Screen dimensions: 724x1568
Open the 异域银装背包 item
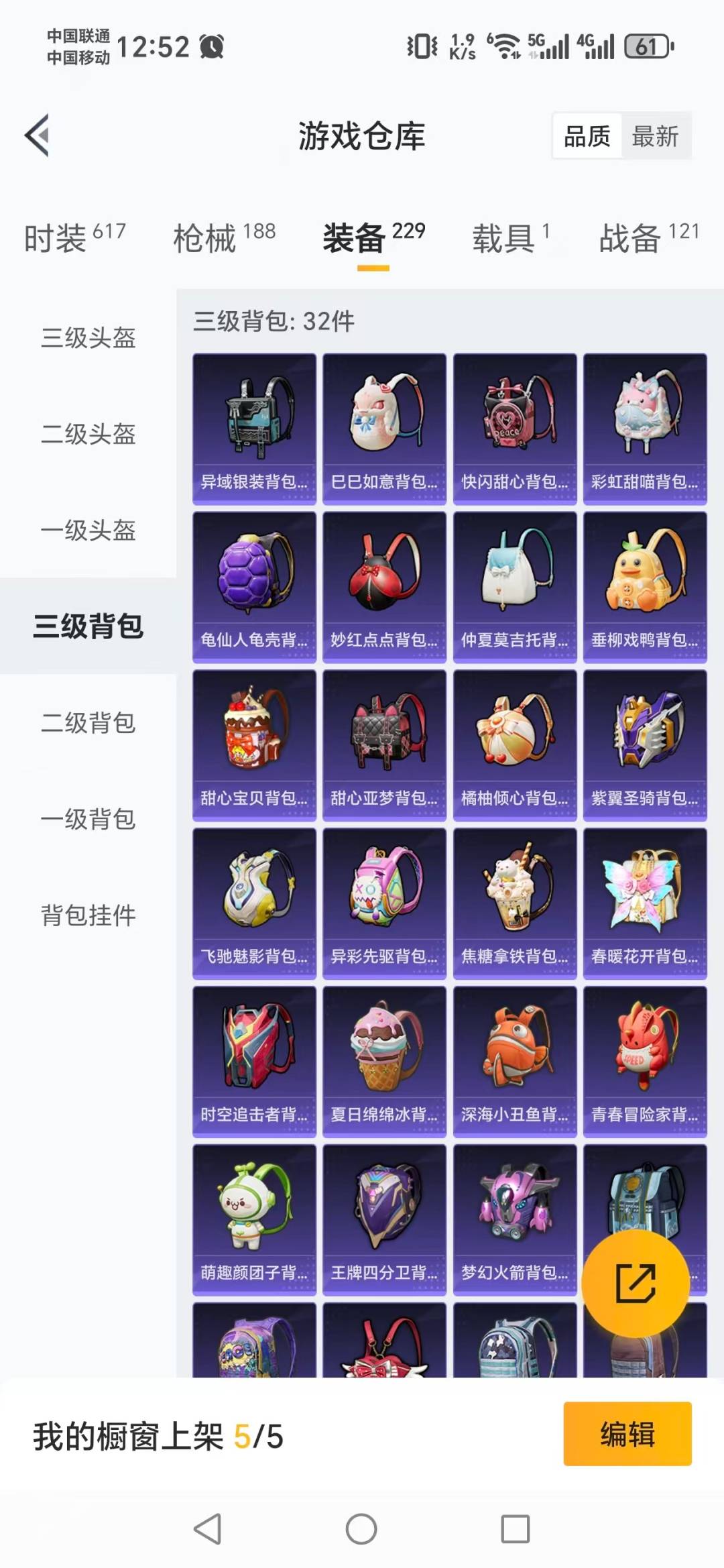click(x=254, y=429)
